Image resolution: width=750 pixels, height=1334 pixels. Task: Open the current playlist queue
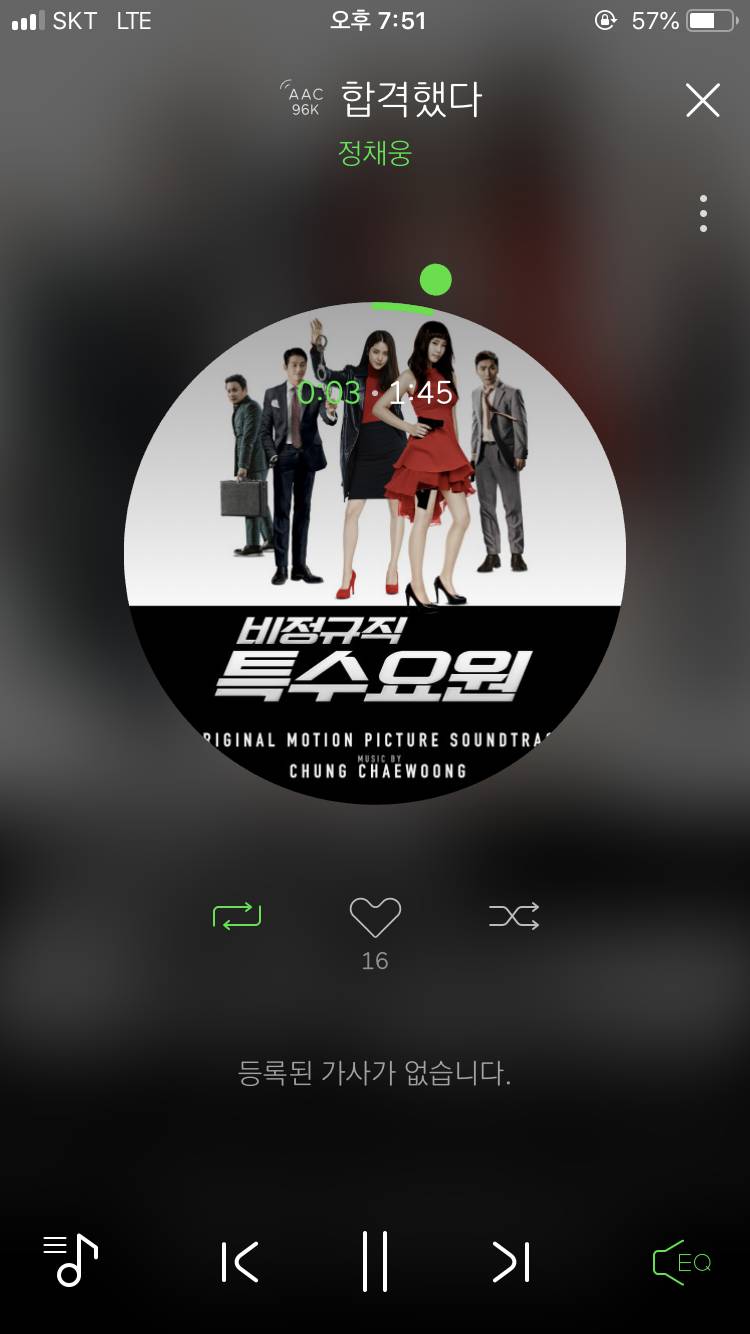[x=70, y=1260]
